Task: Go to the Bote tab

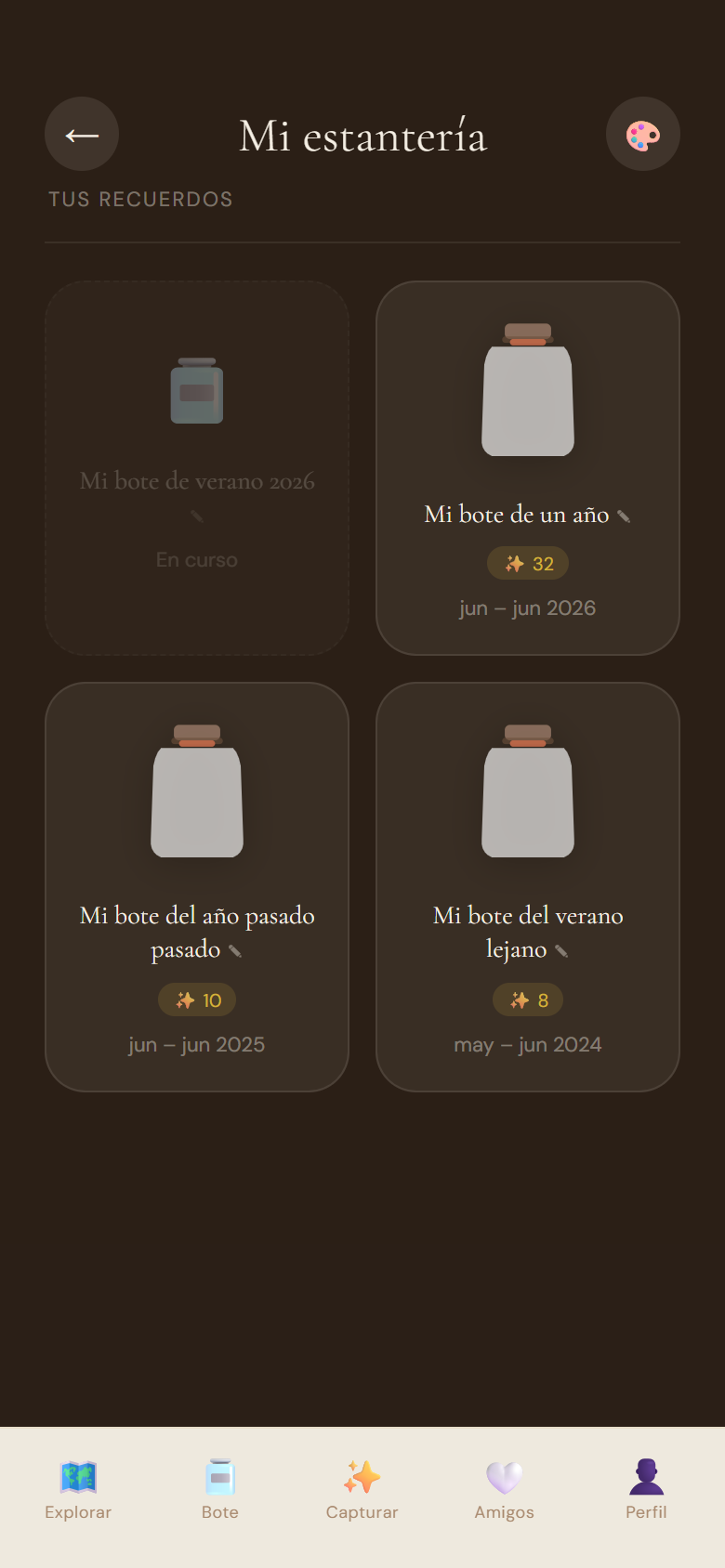Action: point(220,1490)
